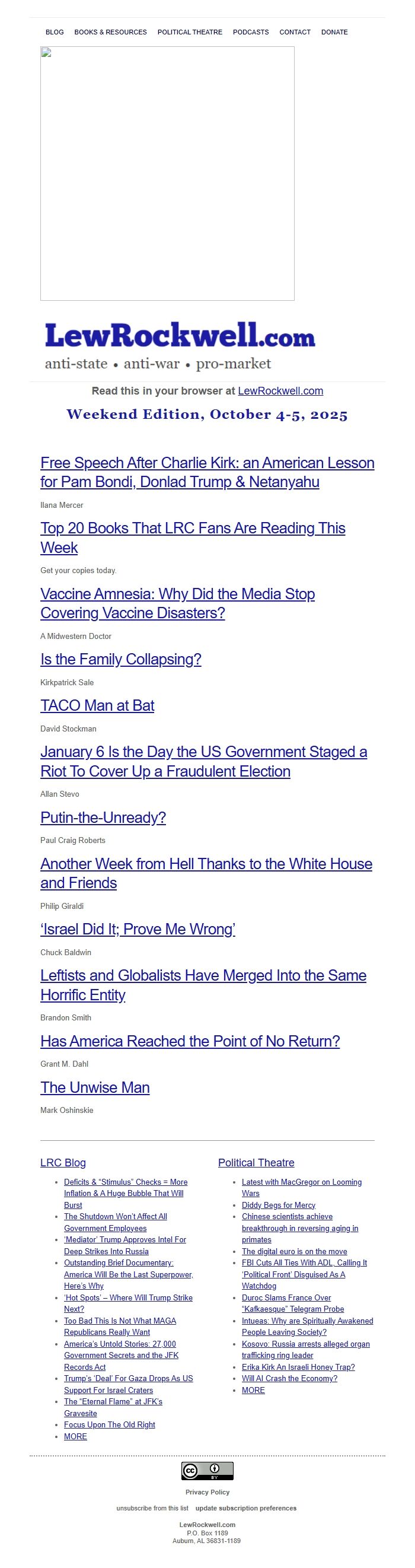Viewport: 415px width, 1568px height.
Task: Open the LRC Blog section heading
Action: click(63, 1163)
